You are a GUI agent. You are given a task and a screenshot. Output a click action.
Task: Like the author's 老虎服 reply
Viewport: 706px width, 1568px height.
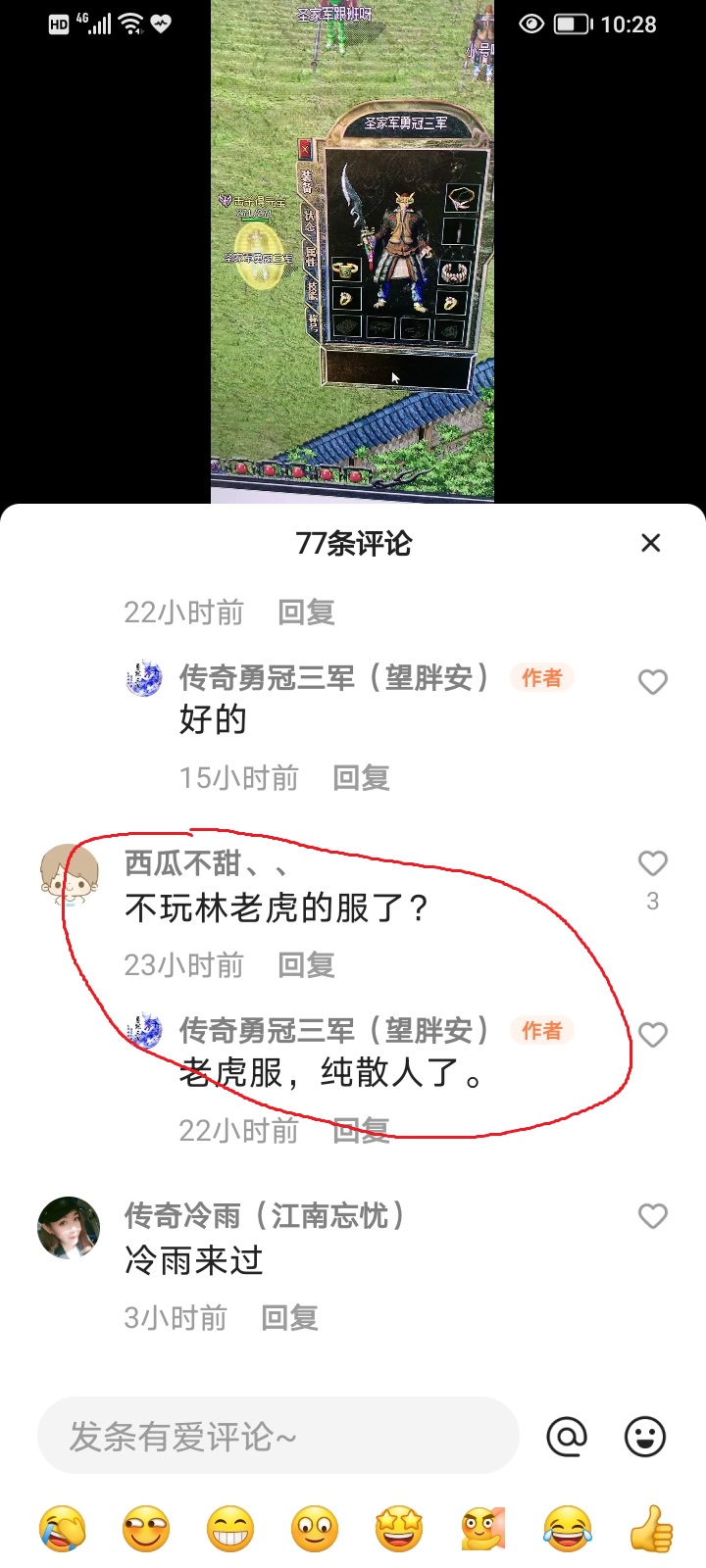click(x=652, y=1035)
